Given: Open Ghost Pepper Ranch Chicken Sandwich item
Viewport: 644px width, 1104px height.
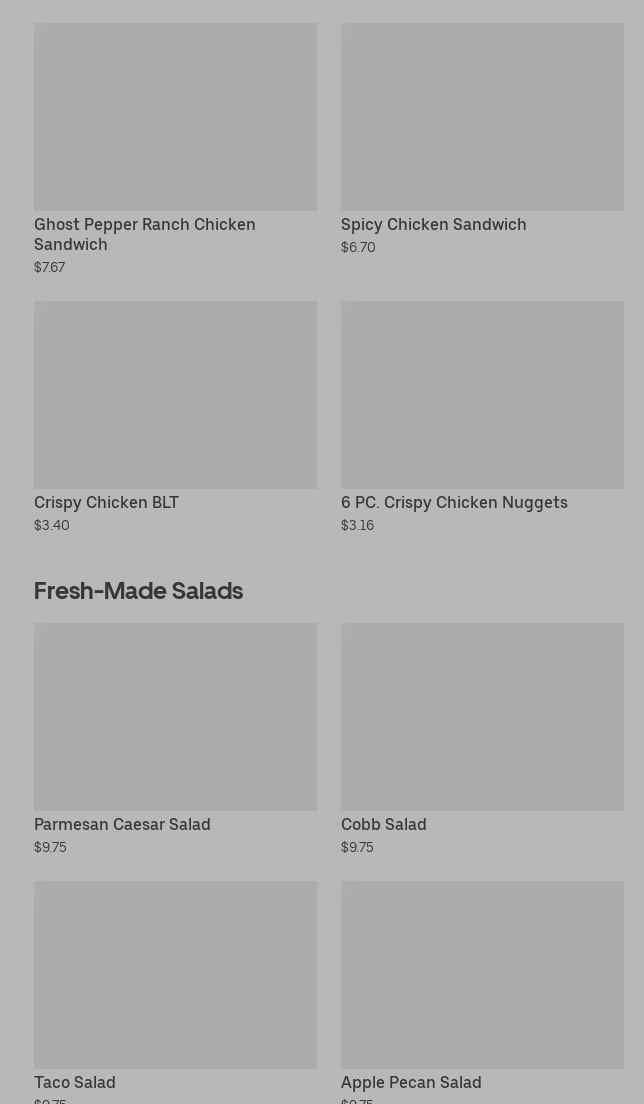Looking at the screenshot, I should click(175, 149).
